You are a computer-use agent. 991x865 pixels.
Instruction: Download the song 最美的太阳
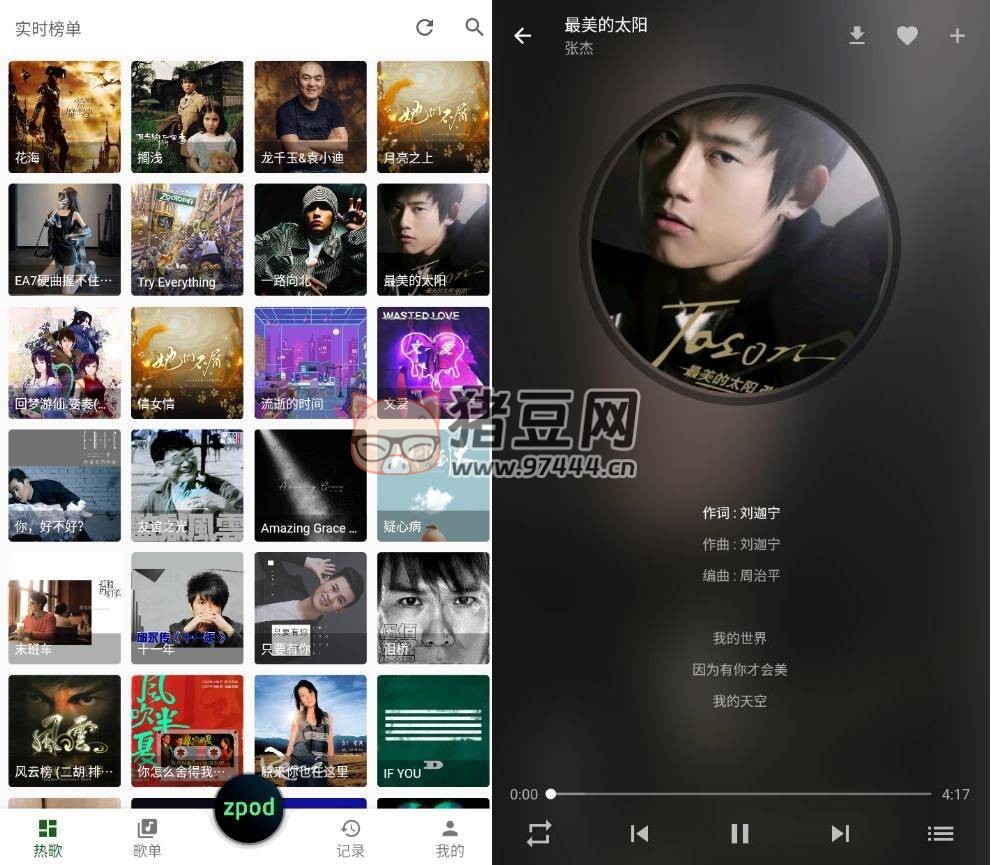click(x=857, y=36)
